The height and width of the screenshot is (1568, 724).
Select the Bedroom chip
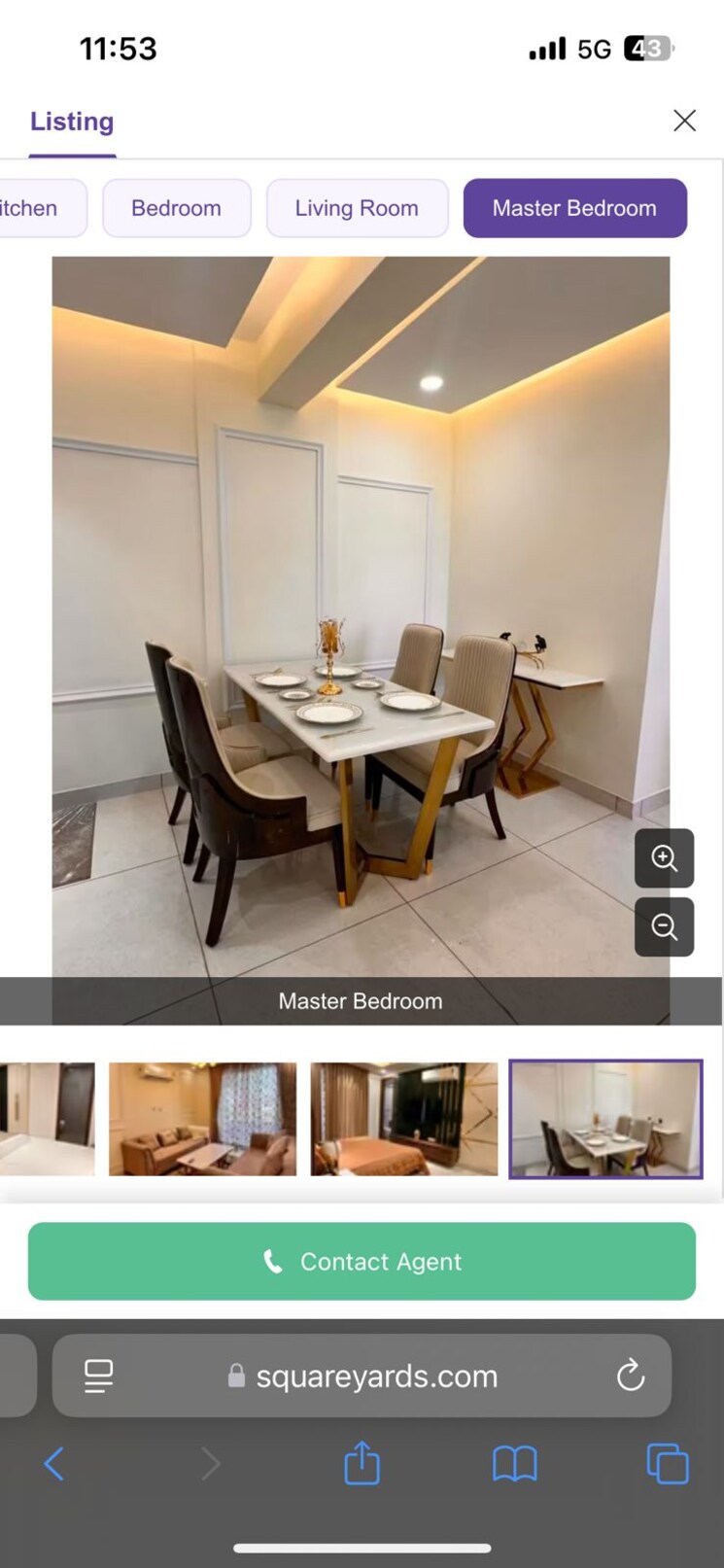[176, 208]
